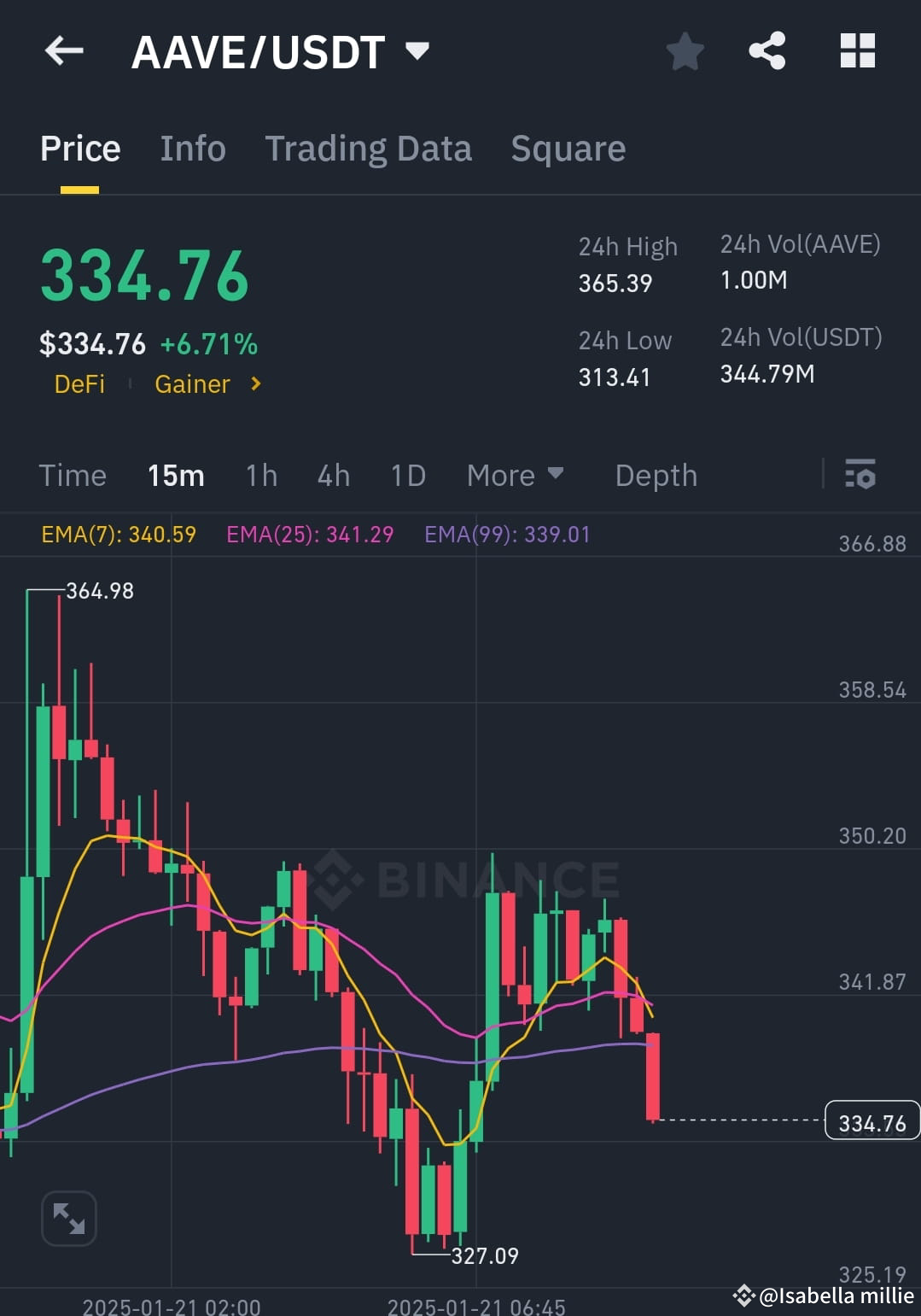
Task: Open the grid layout menu
Action: [x=857, y=50]
